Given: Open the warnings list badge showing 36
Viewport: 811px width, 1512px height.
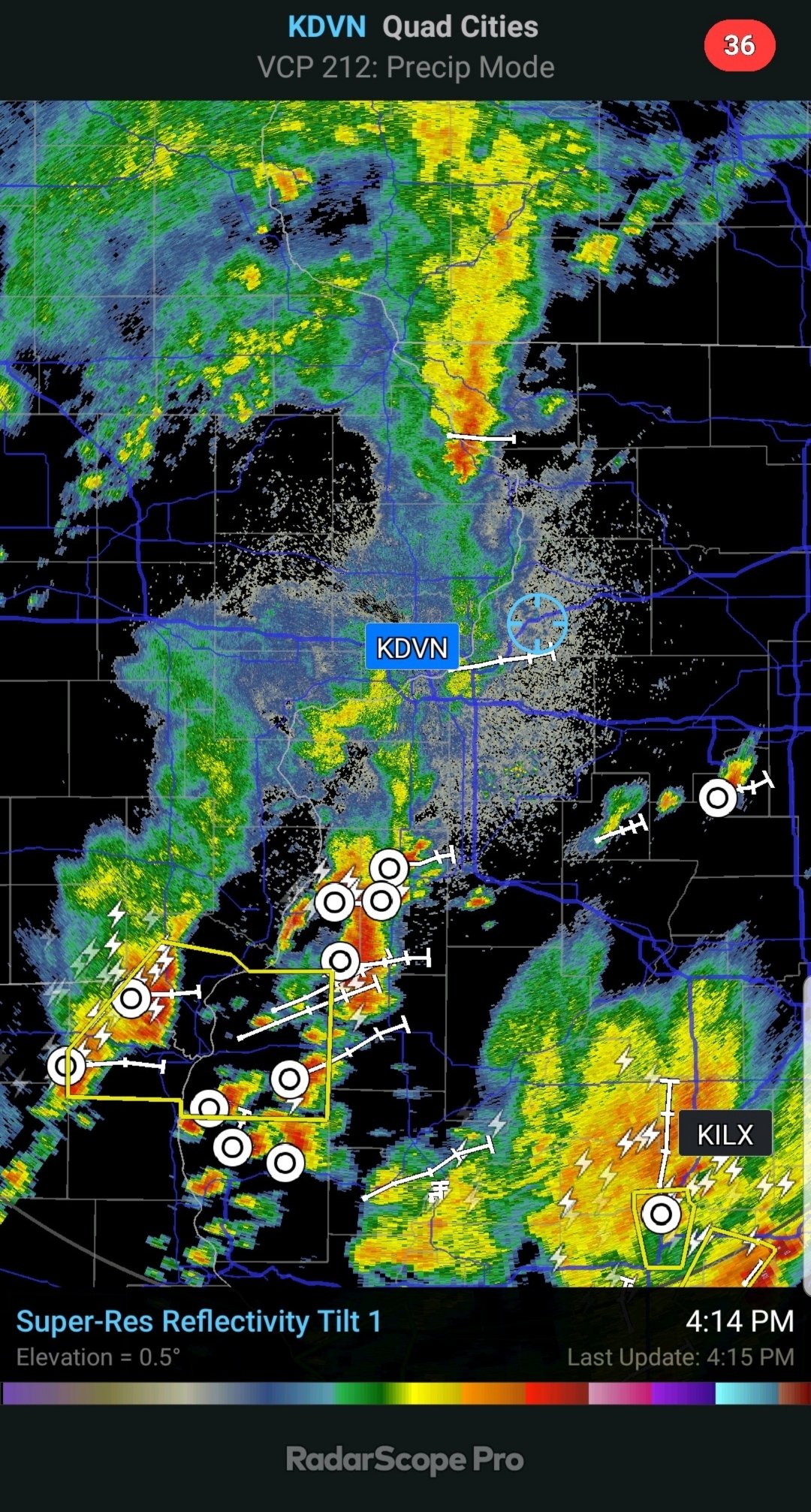Looking at the screenshot, I should 739,45.
